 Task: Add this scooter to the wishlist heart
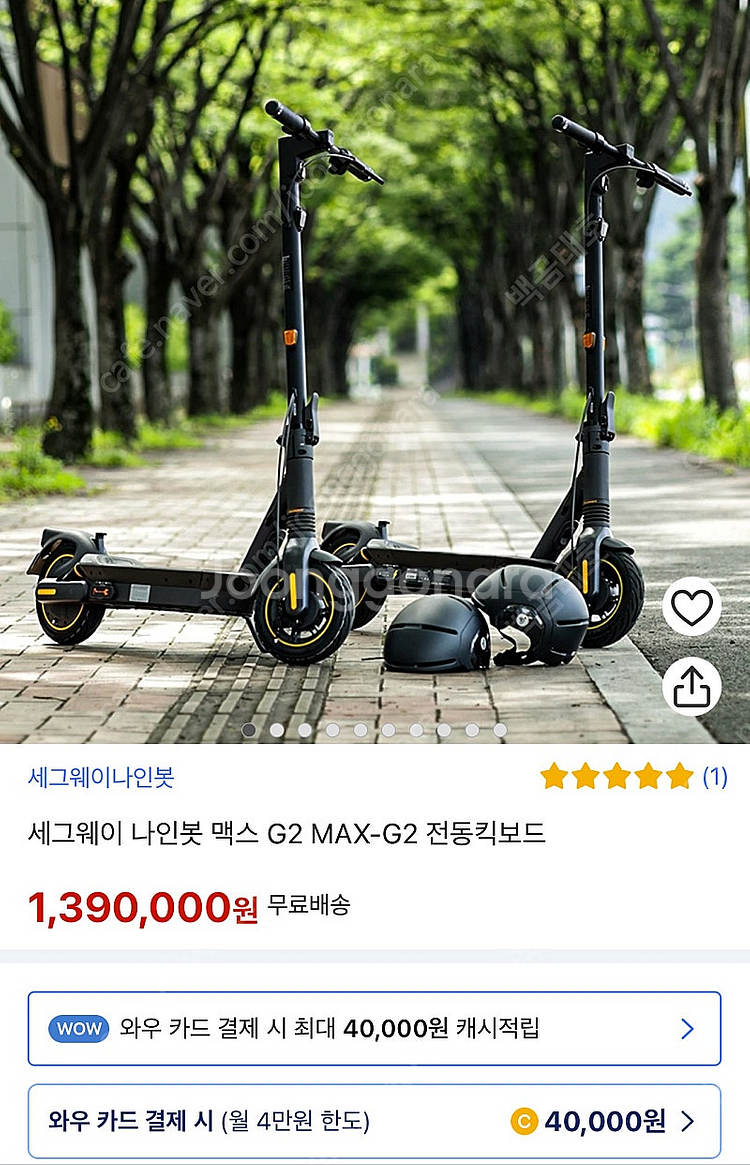click(691, 607)
